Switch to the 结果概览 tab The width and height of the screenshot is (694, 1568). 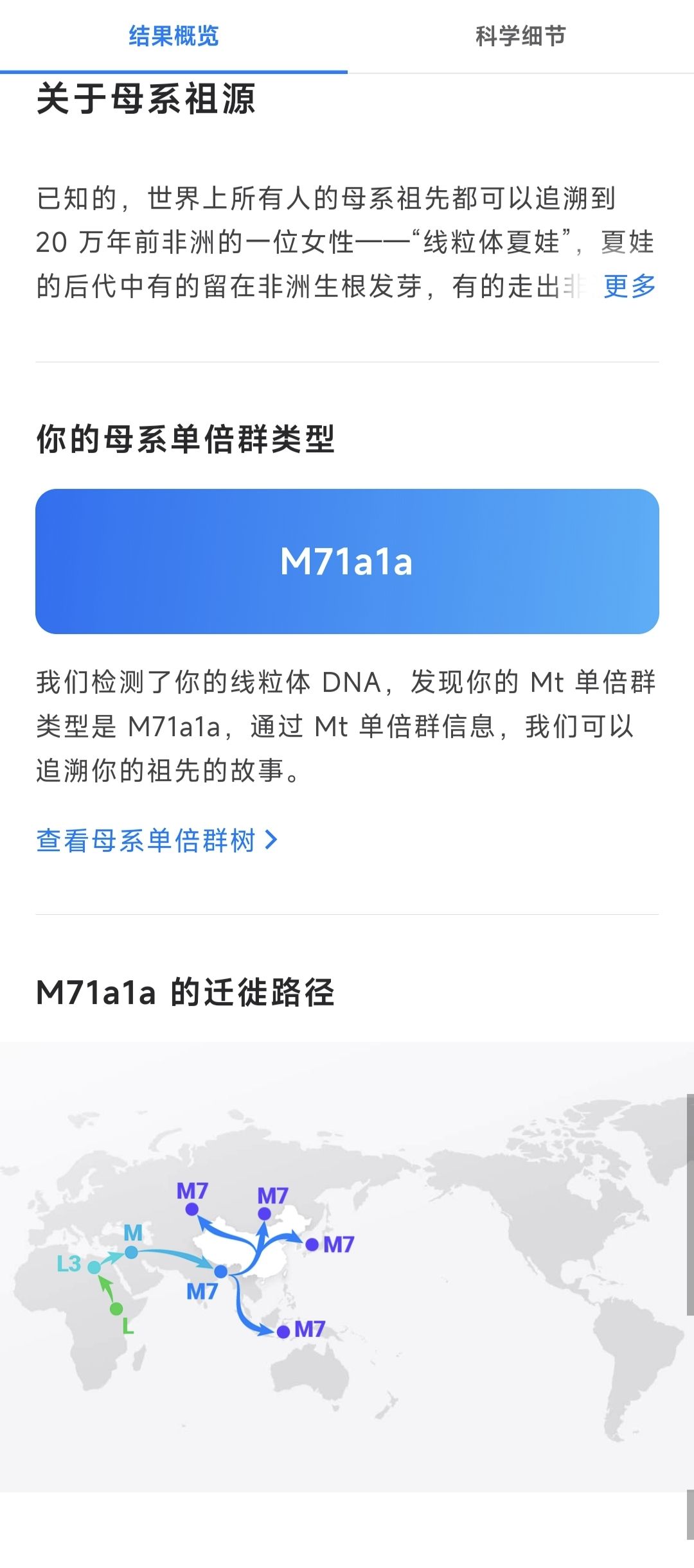point(173,36)
